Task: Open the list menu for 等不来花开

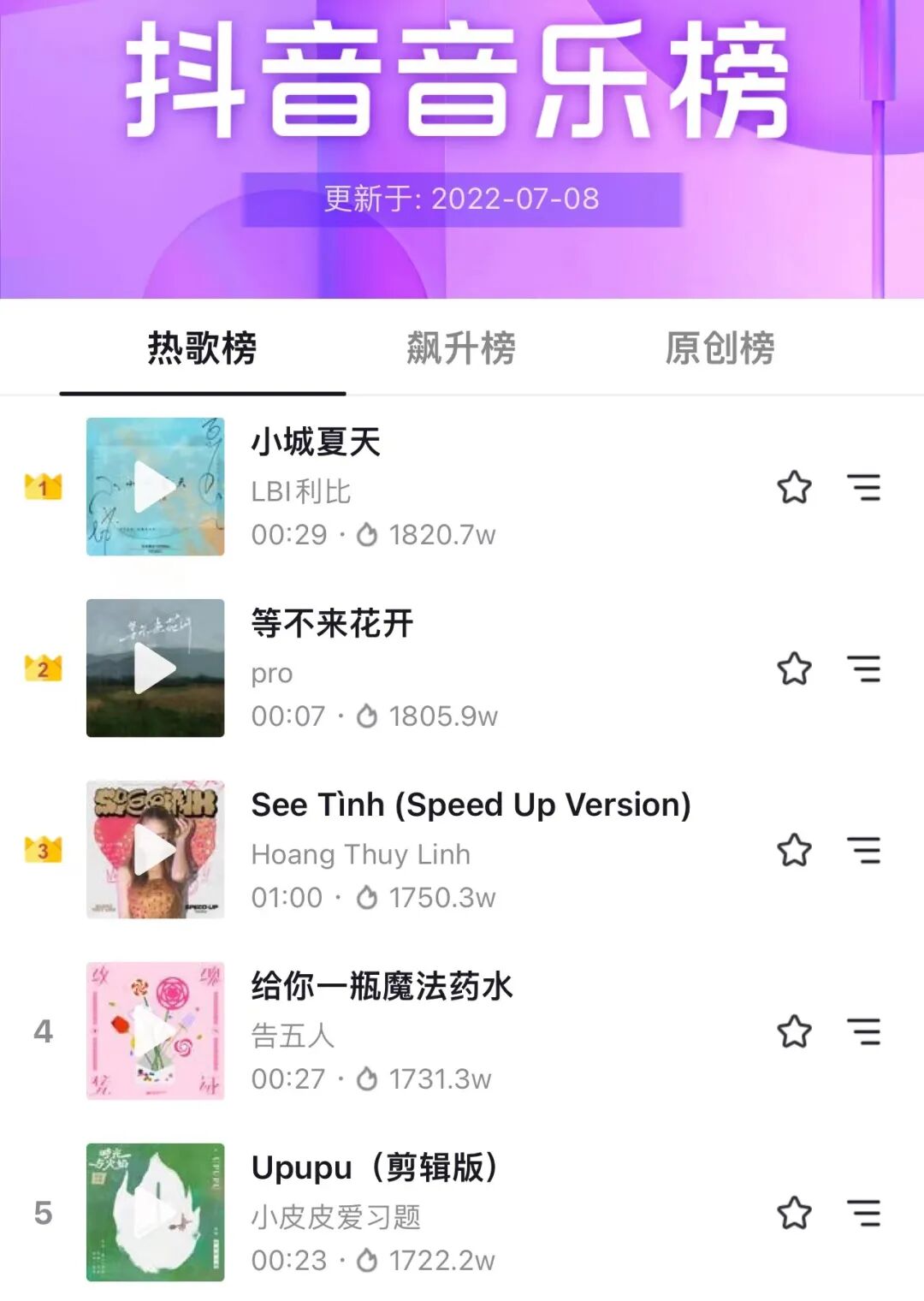Action: pos(864,668)
